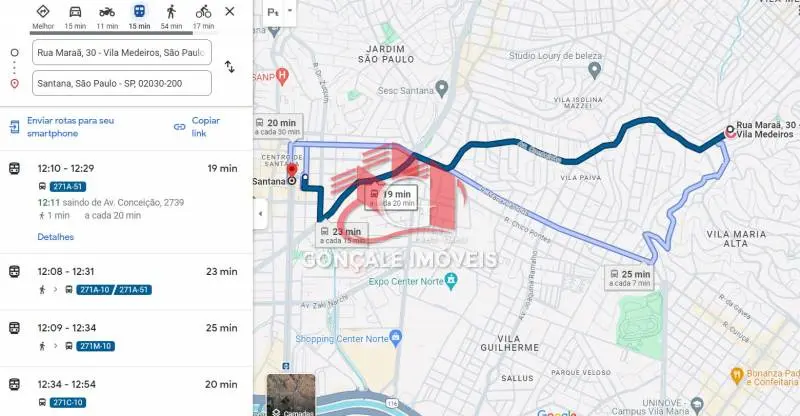
Task: Close the directions panel
Action: (230, 12)
